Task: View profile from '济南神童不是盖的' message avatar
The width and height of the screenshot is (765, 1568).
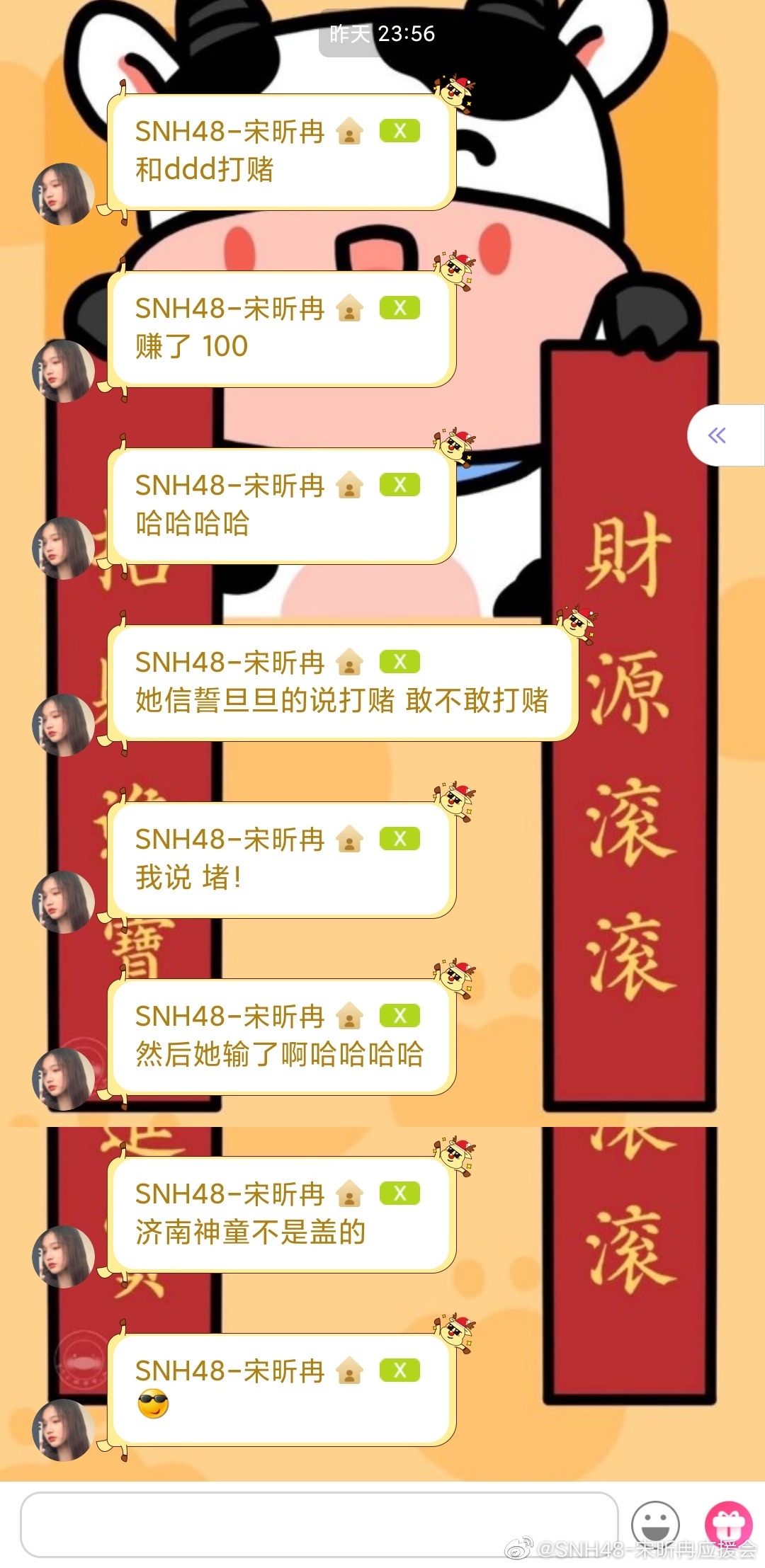Action: 63,1257
